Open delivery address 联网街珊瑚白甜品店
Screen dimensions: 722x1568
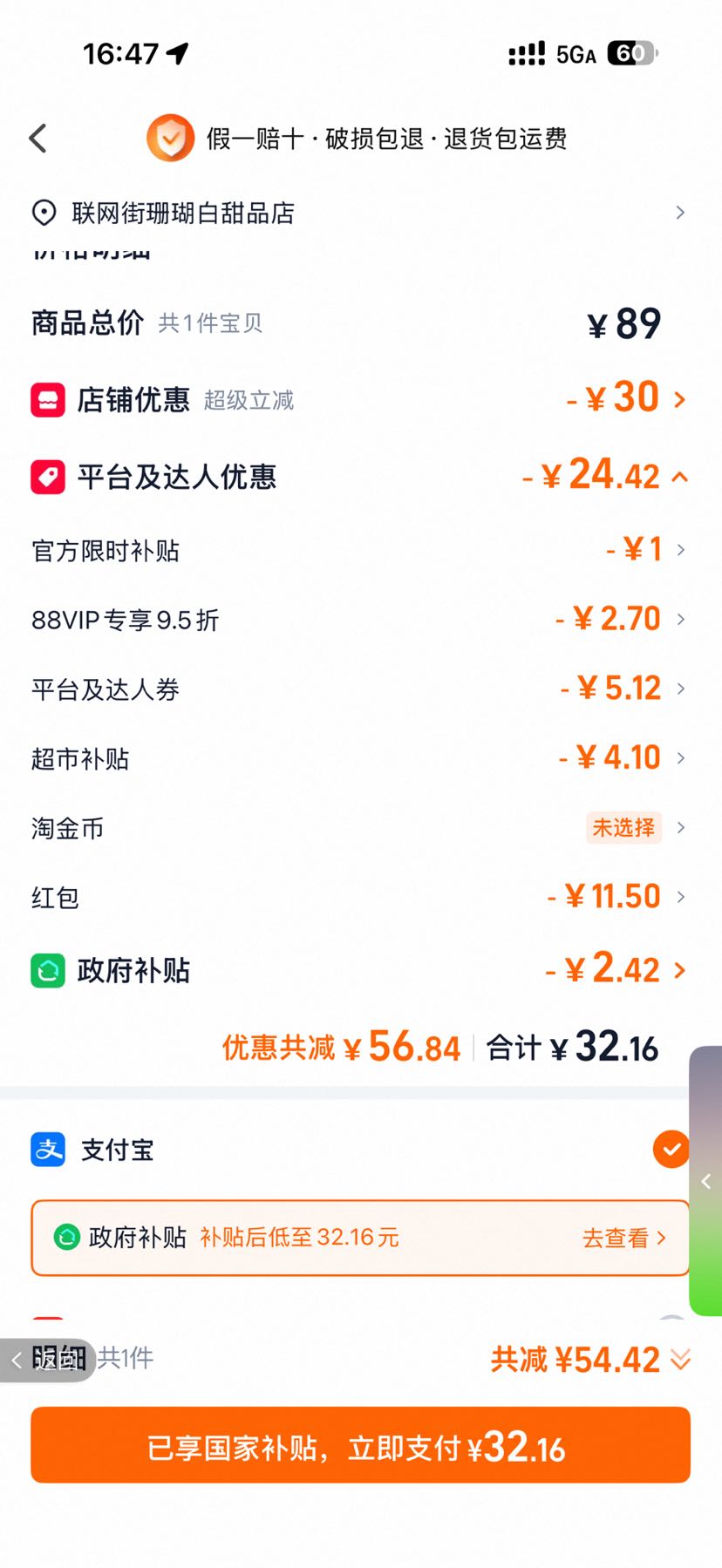point(360,213)
